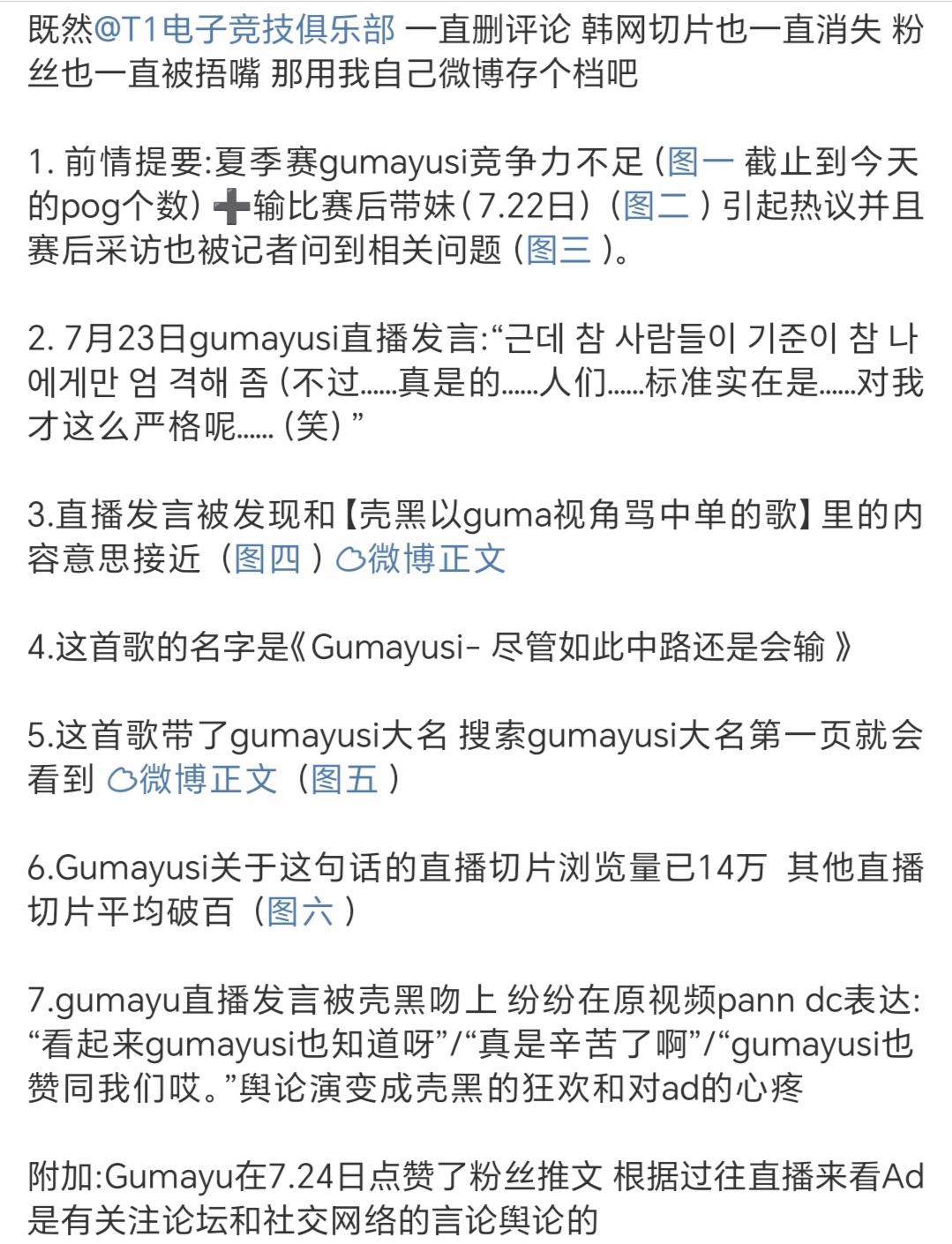Open the 图一 image link
The width and height of the screenshot is (952, 1244).
(700, 162)
